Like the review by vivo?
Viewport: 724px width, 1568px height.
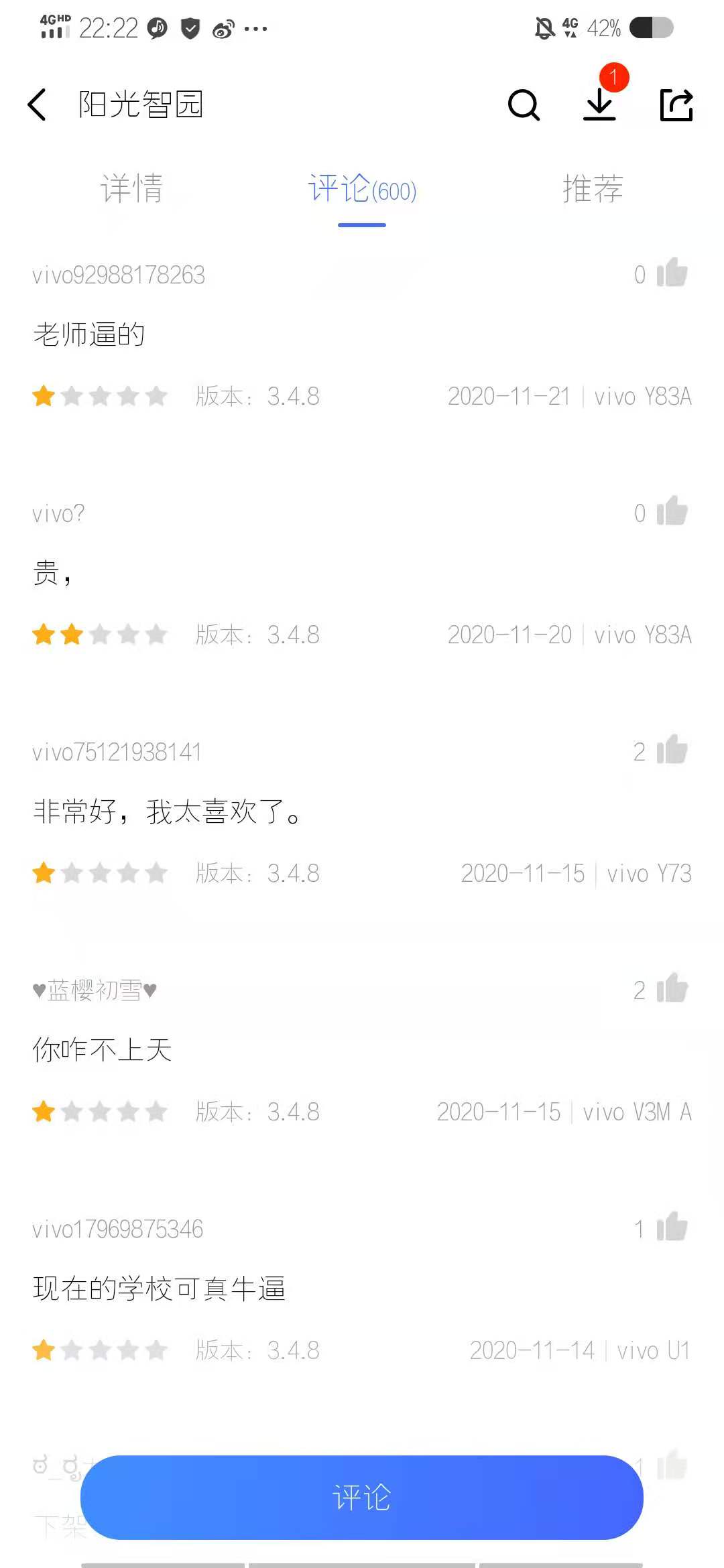pos(672,511)
